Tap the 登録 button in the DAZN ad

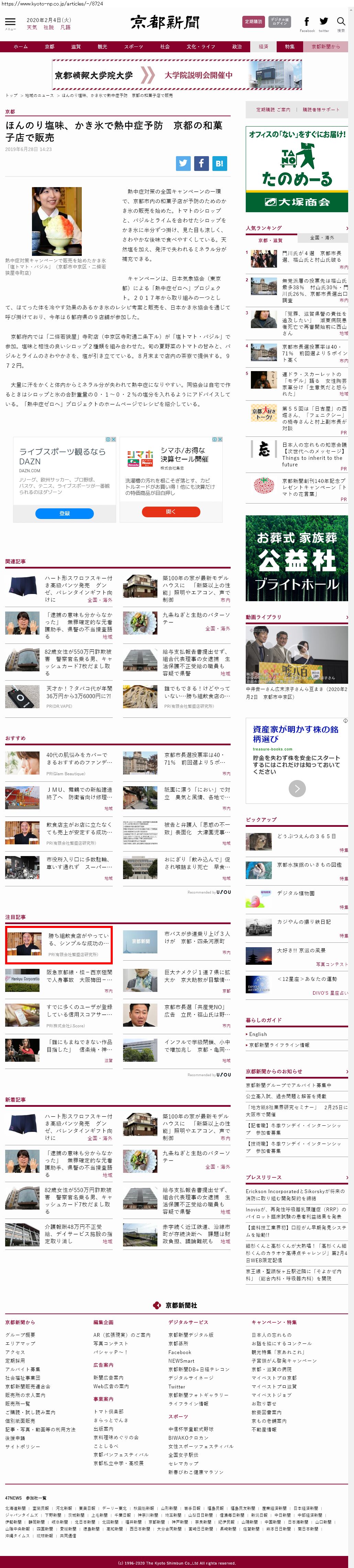click(65, 513)
